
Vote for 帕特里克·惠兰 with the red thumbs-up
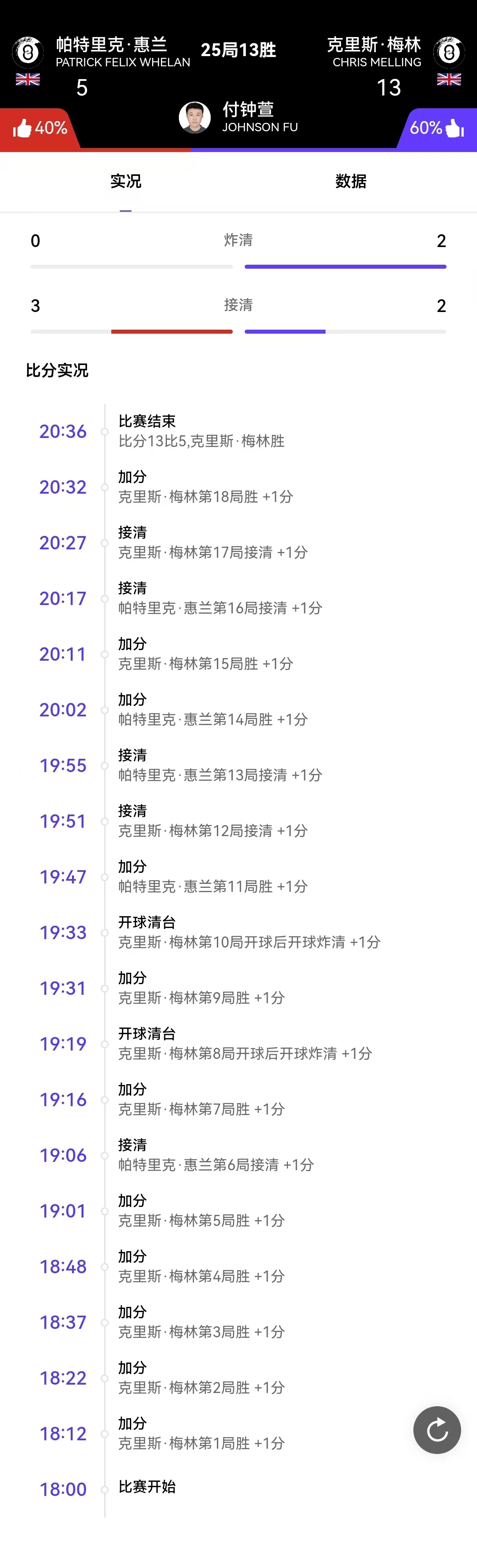pos(23,129)
